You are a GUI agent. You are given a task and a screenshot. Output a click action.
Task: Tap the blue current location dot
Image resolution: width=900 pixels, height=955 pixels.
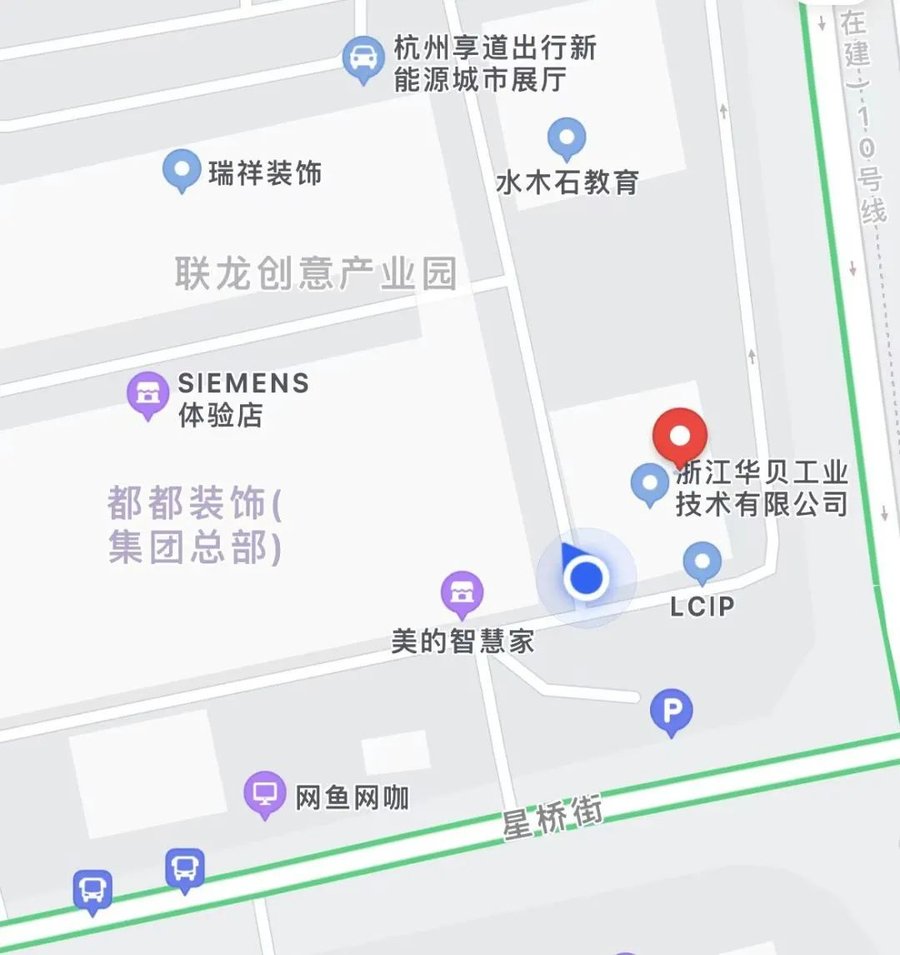tap(586, 577)
